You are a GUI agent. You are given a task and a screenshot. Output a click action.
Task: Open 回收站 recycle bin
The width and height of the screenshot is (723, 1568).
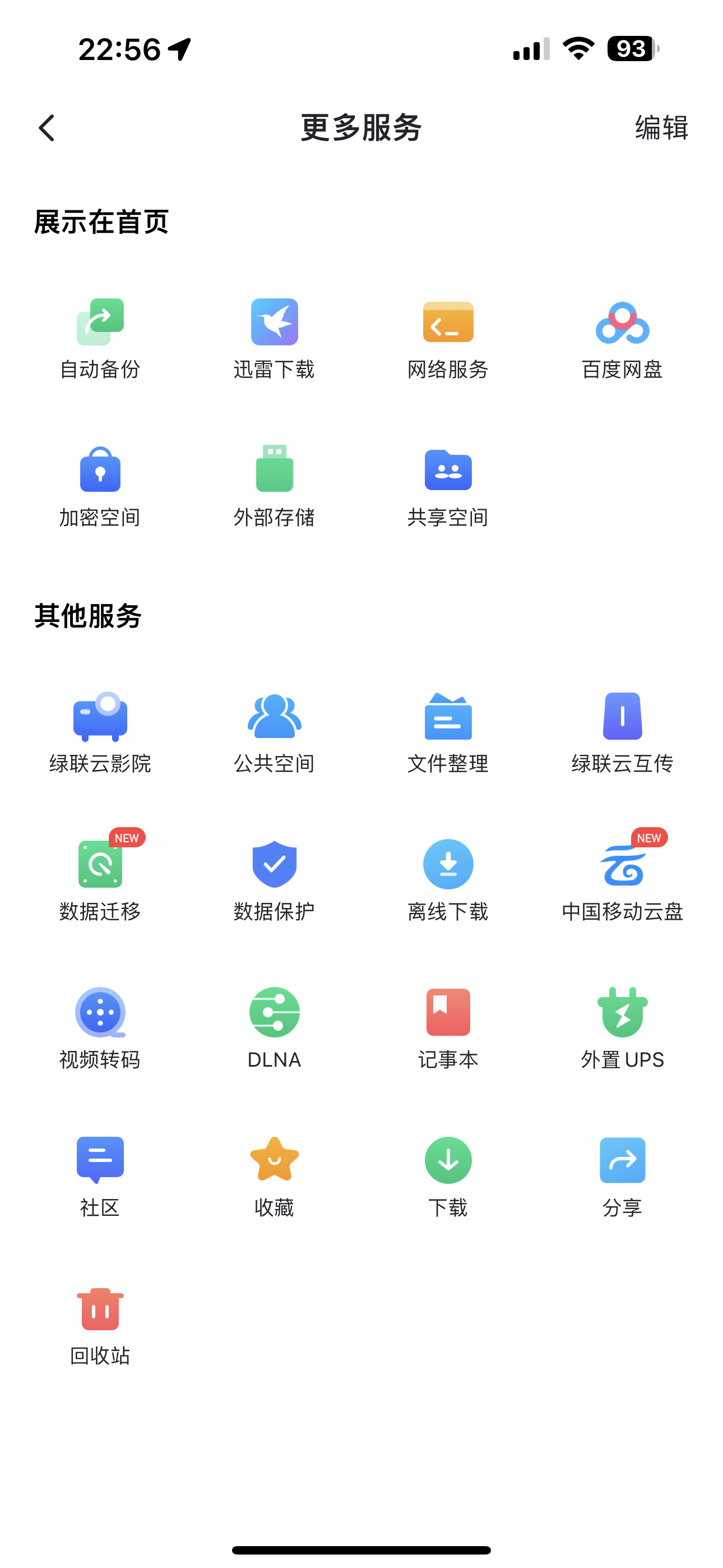click(x=100, y=1325)
